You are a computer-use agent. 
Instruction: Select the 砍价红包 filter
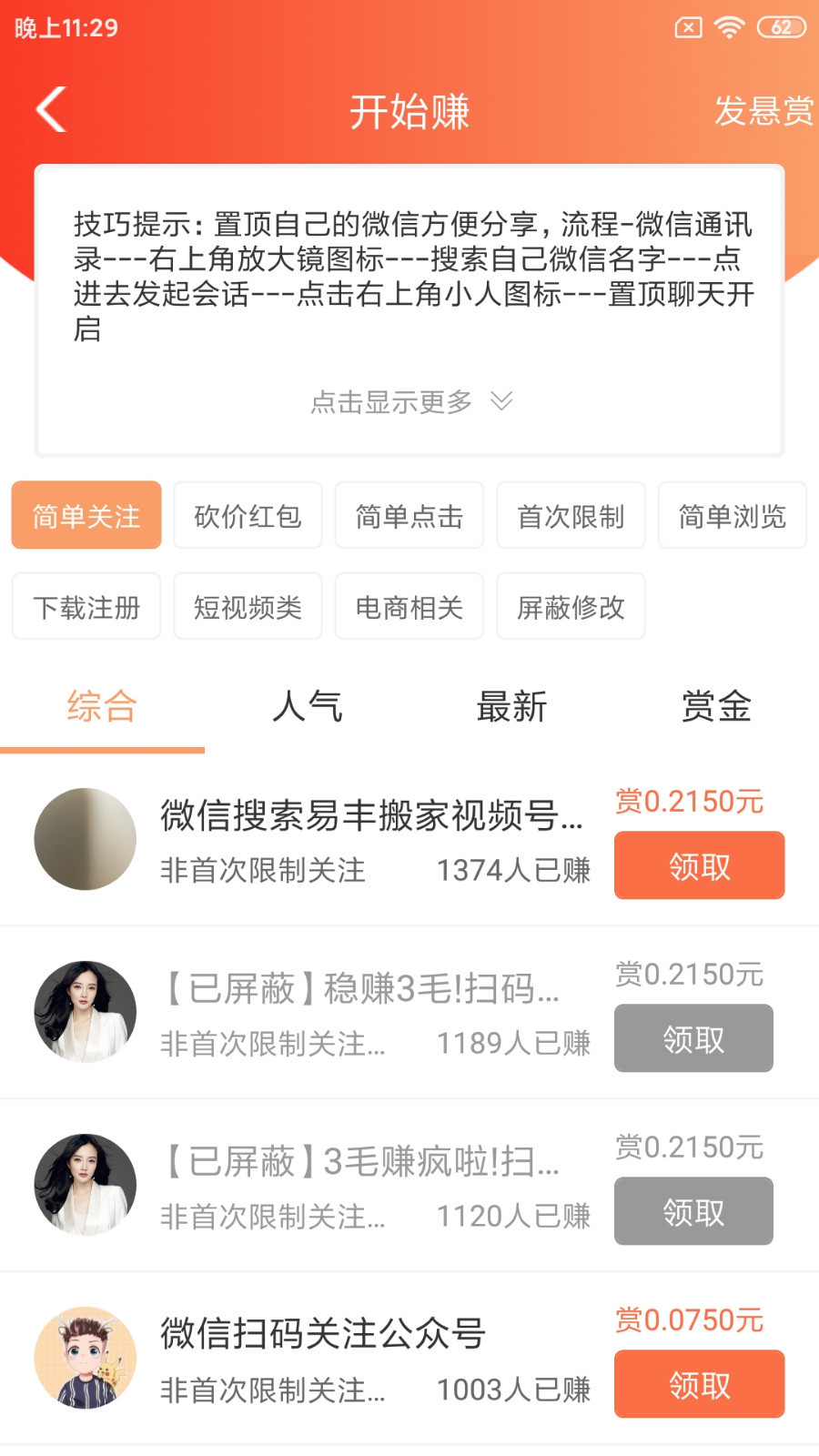tap(247, 515)
